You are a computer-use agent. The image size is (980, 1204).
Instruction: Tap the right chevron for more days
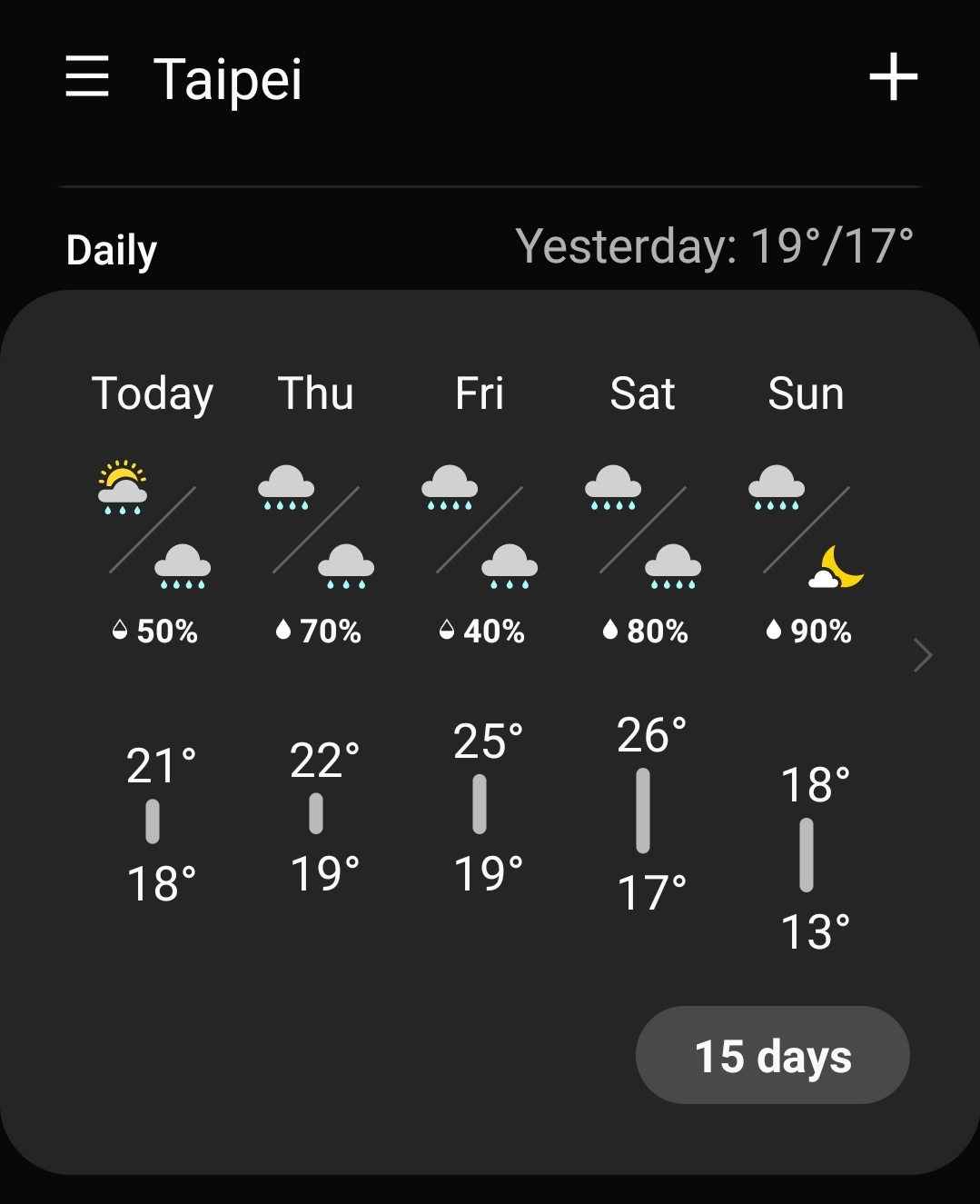tap(923, 655)
